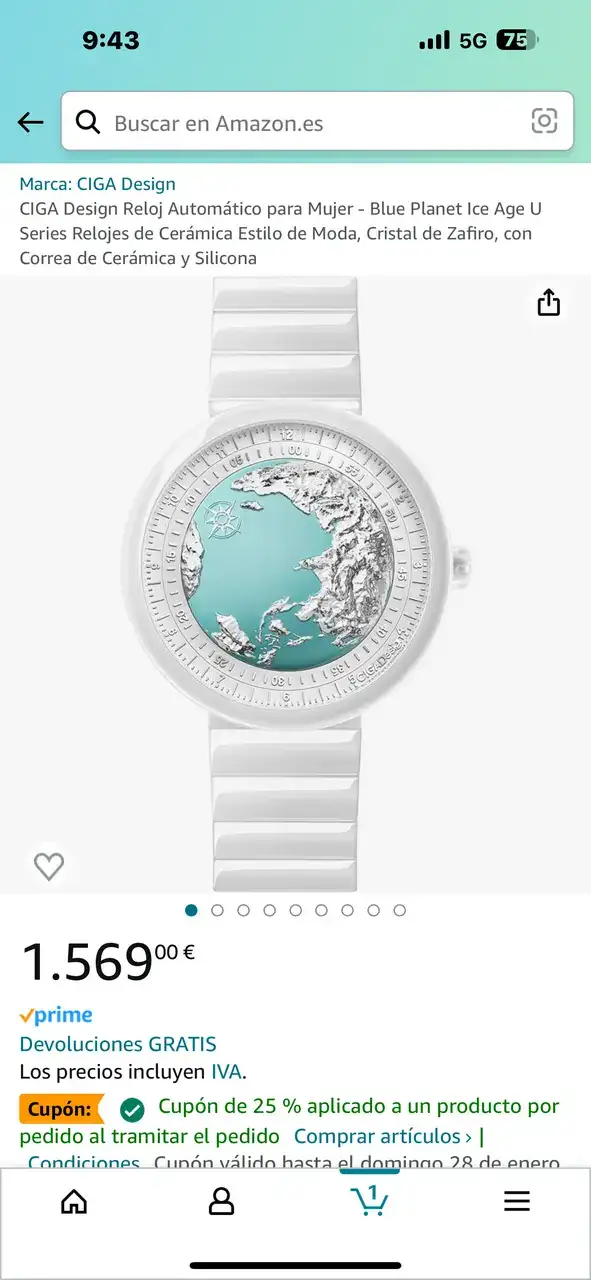Open the watch product image

(295, 585)
